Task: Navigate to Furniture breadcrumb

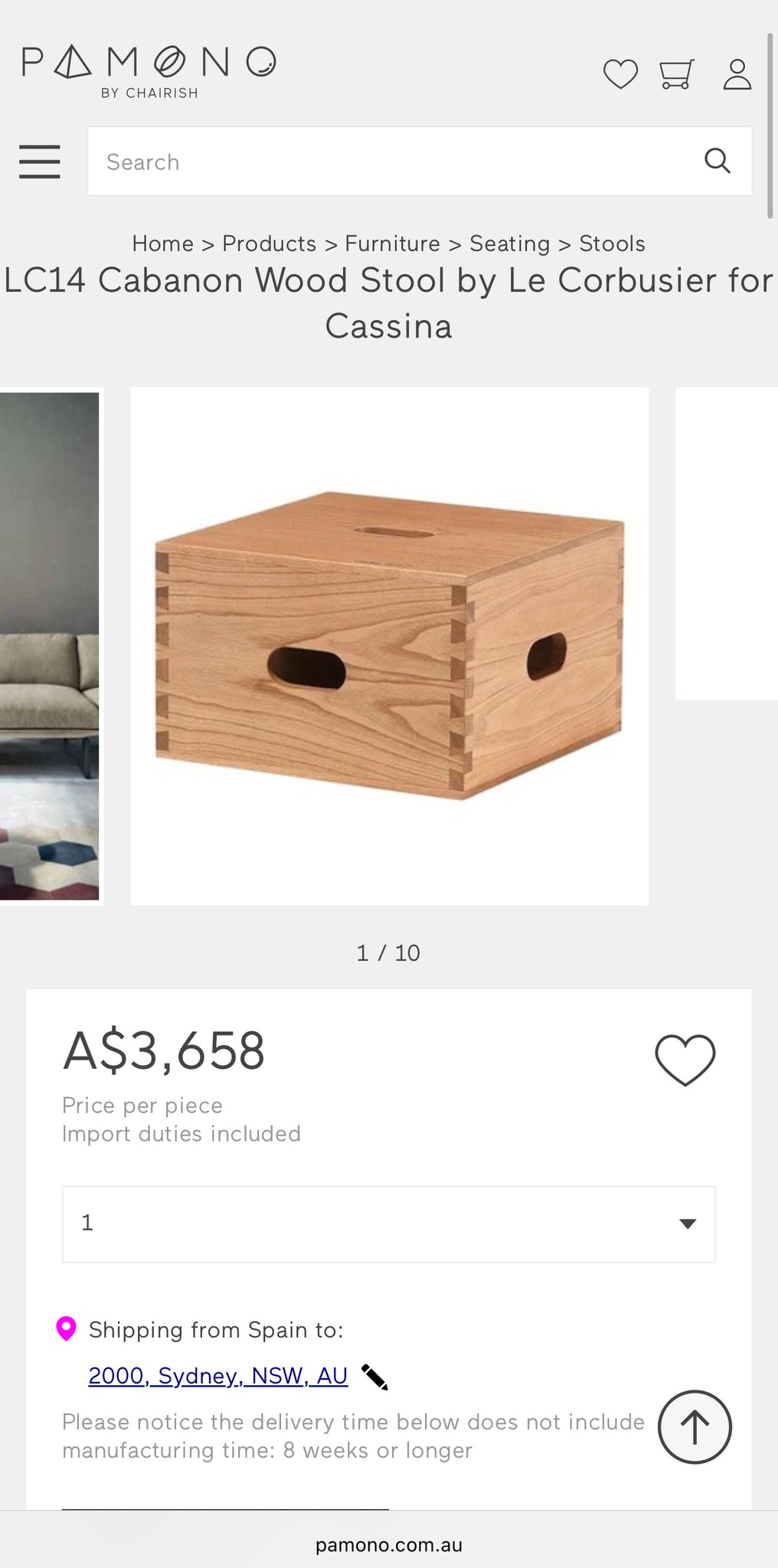Action: point(392,243)
